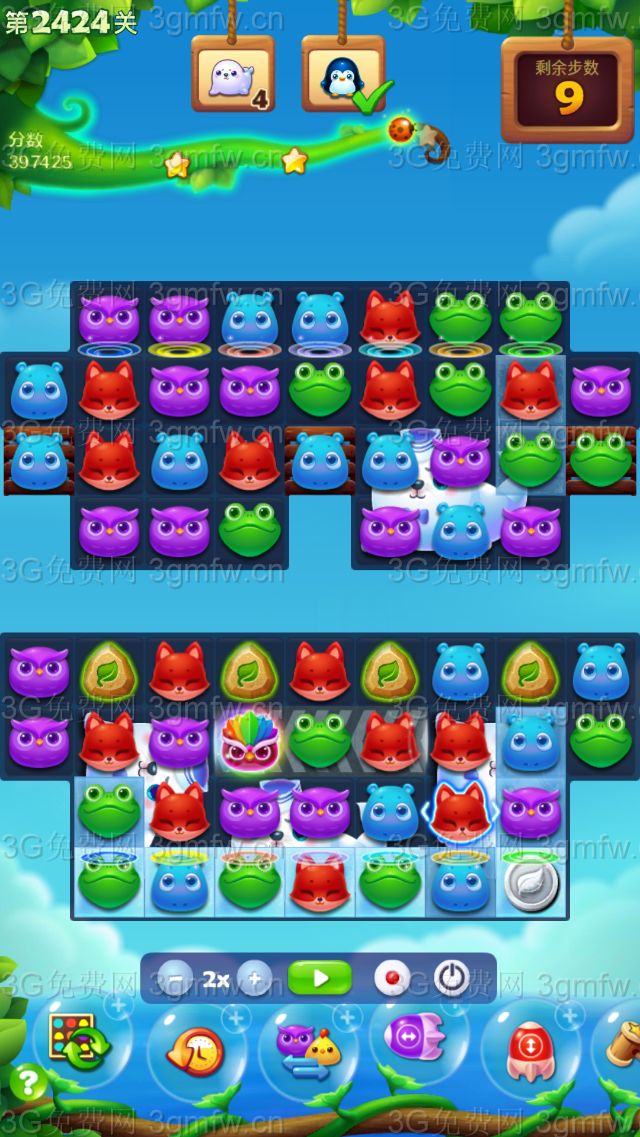Use the vertical red rocket booster
This screenshot has height=1137, width=640.
pyautogui.click(x=530, y=1050)
